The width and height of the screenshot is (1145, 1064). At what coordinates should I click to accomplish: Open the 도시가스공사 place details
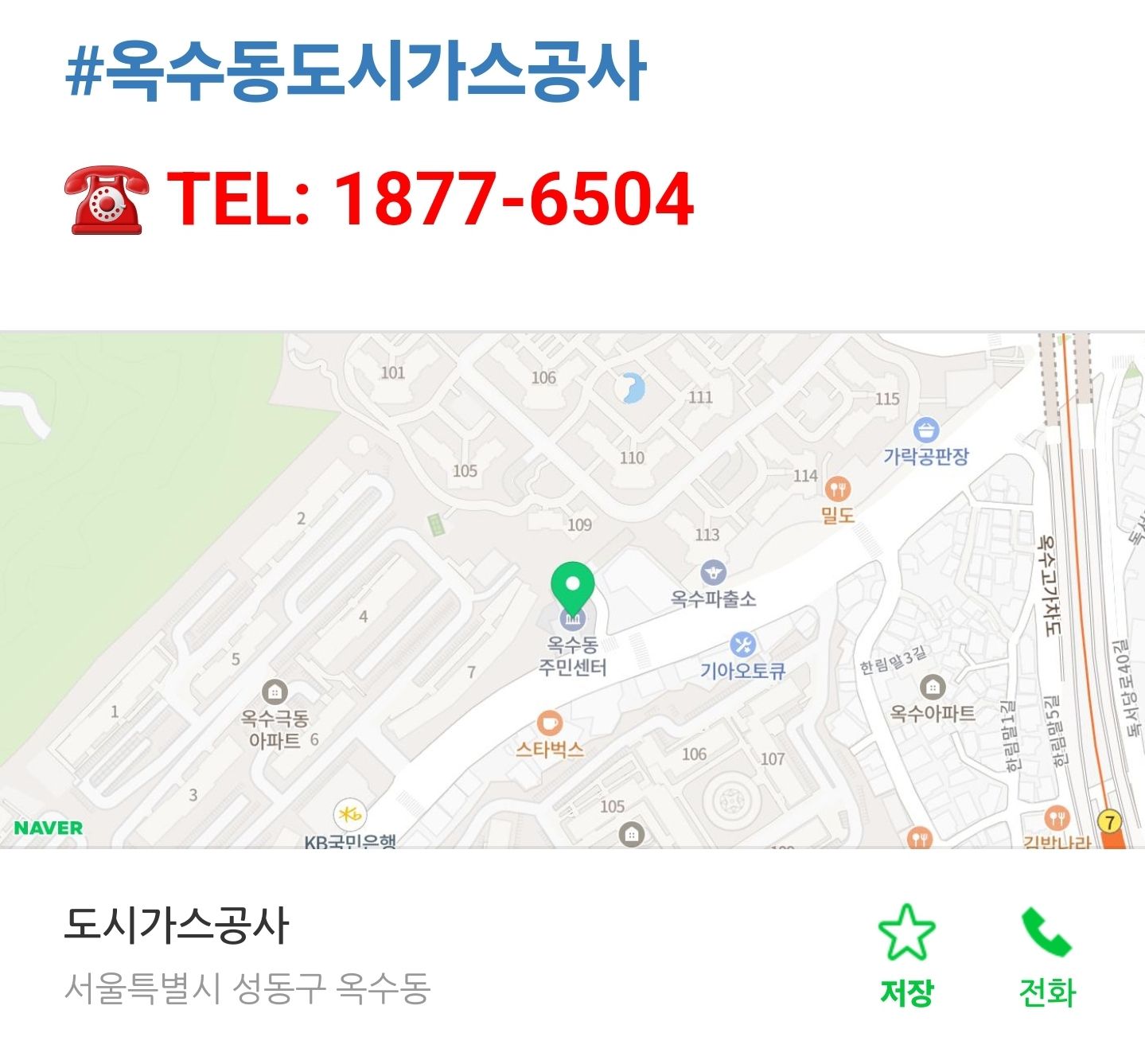[x=177, y=926]
